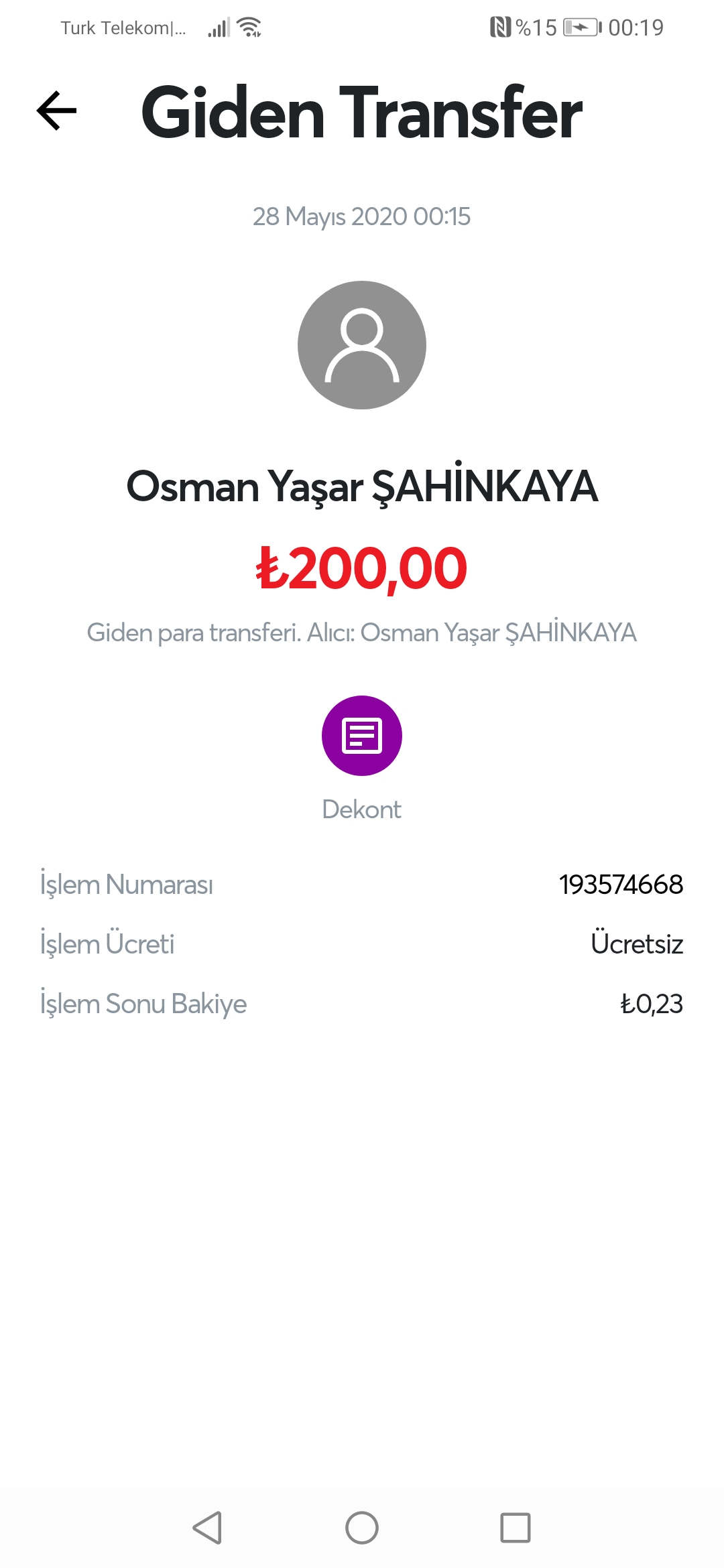Go to the home screen
Screen dimensions: 724x1568
point(362,1528)
